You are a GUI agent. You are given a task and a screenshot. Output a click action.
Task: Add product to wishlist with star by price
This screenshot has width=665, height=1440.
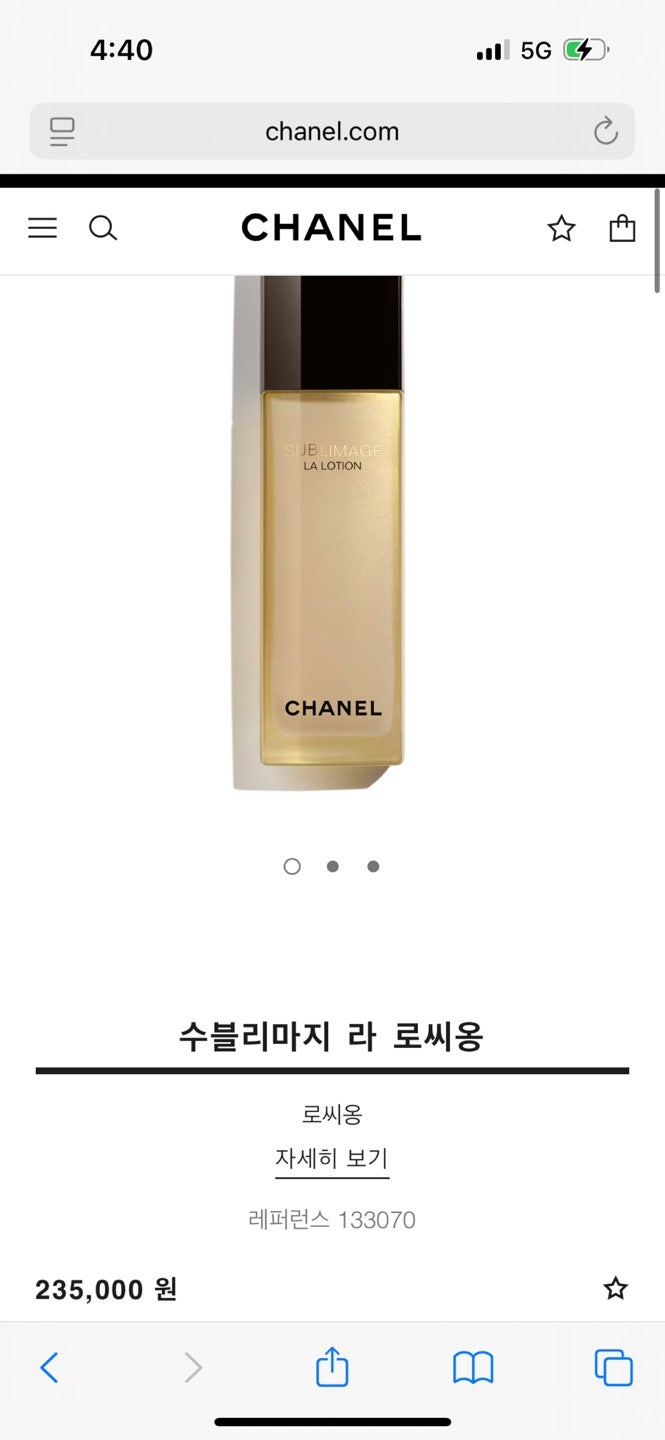[x=616, y=1288]
